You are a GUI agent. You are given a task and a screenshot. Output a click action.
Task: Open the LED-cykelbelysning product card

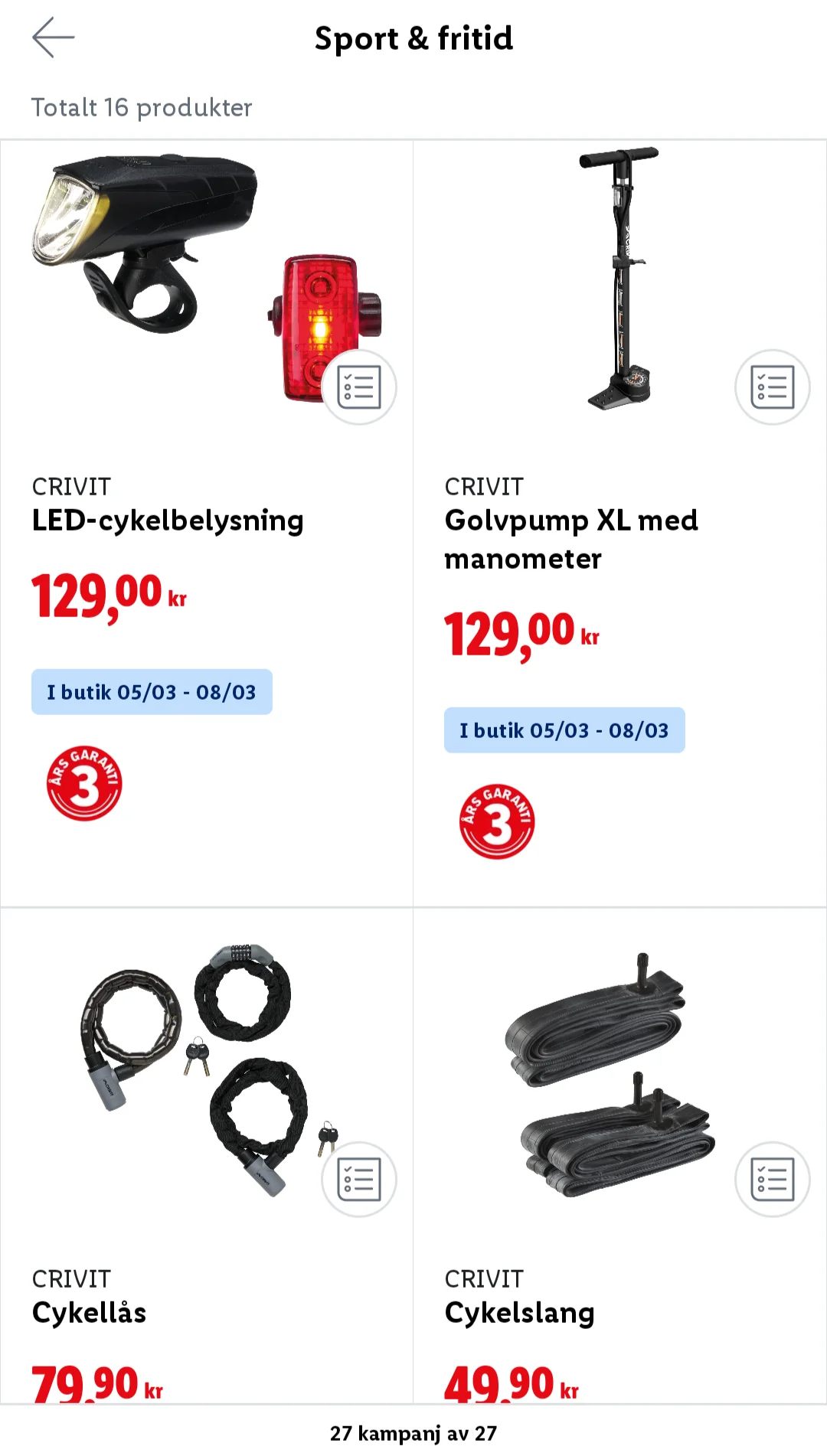click(x=207, y=524)
